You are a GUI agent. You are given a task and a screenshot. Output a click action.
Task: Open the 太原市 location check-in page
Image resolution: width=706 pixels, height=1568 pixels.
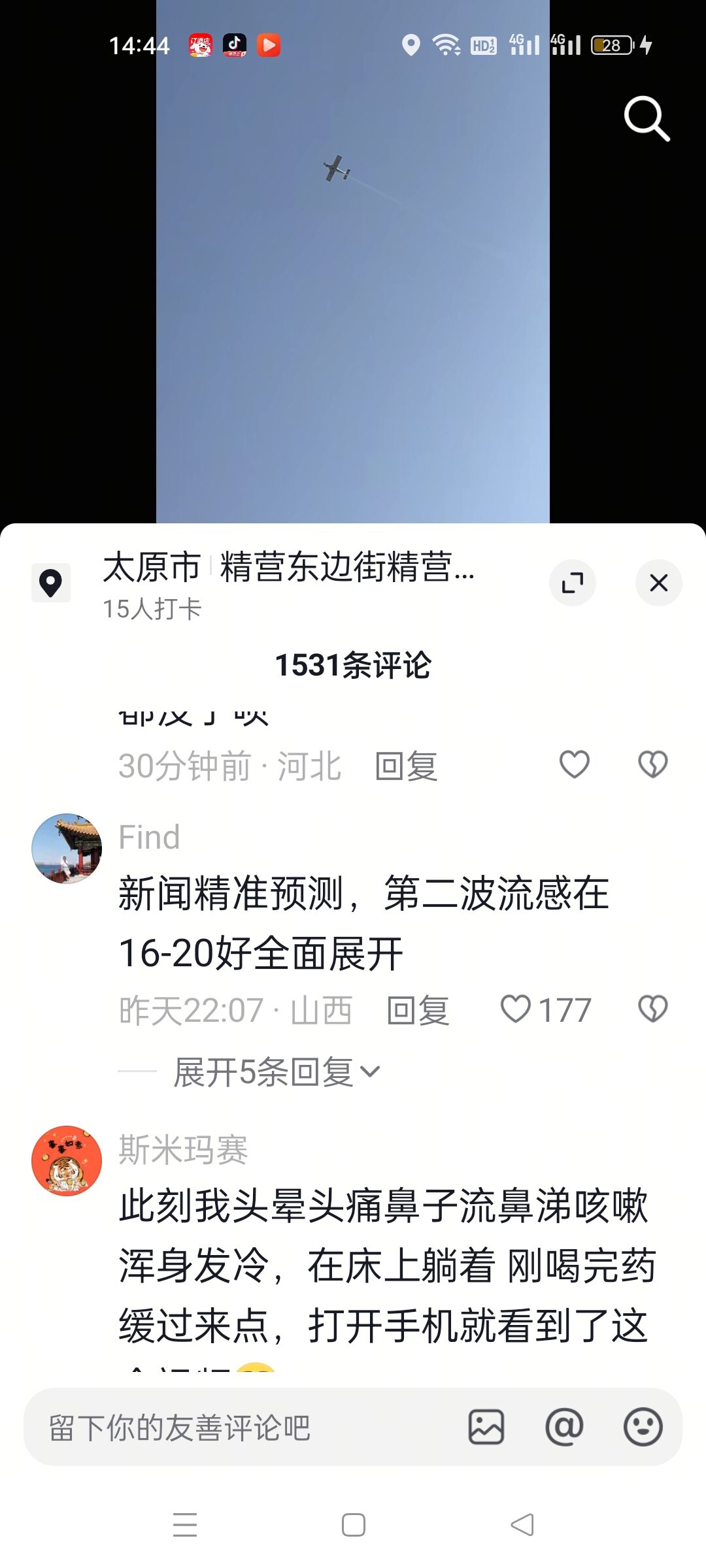coord(288,567)
